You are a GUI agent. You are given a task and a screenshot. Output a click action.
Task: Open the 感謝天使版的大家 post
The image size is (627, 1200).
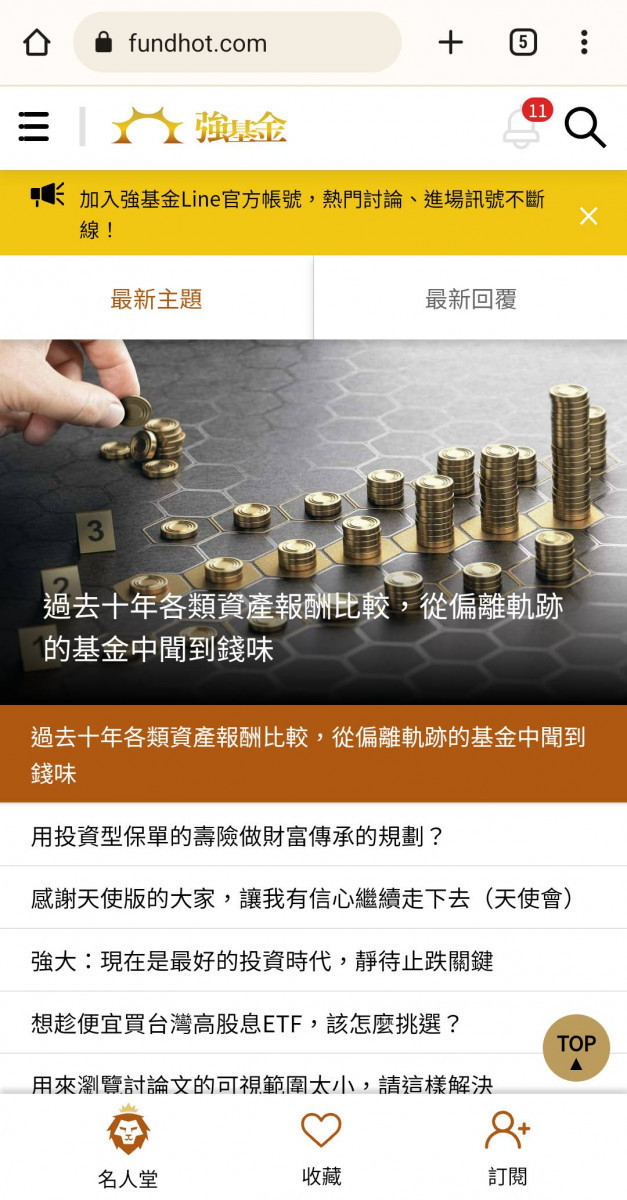pos(313,898)
